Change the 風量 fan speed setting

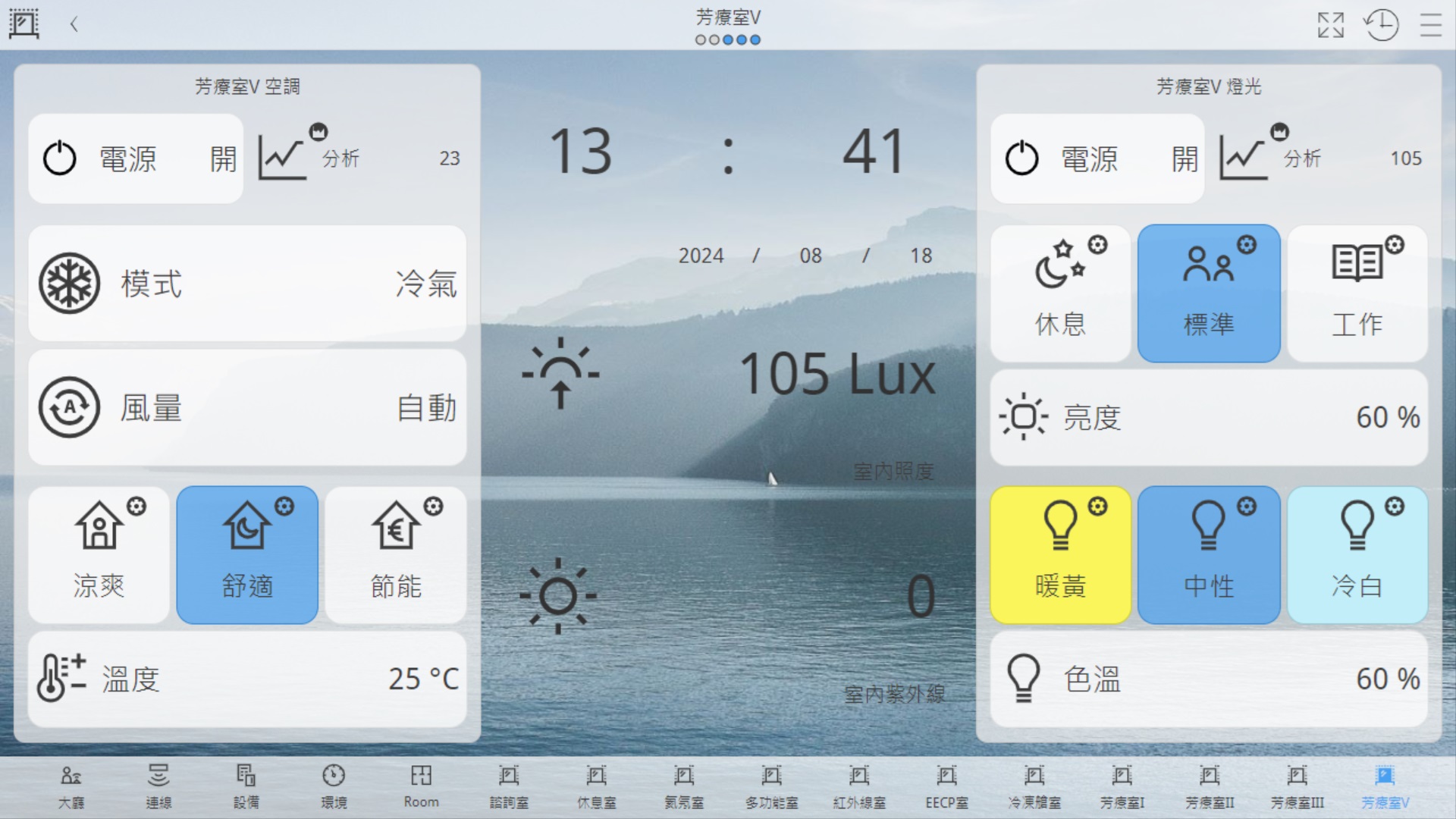(247, 408)
